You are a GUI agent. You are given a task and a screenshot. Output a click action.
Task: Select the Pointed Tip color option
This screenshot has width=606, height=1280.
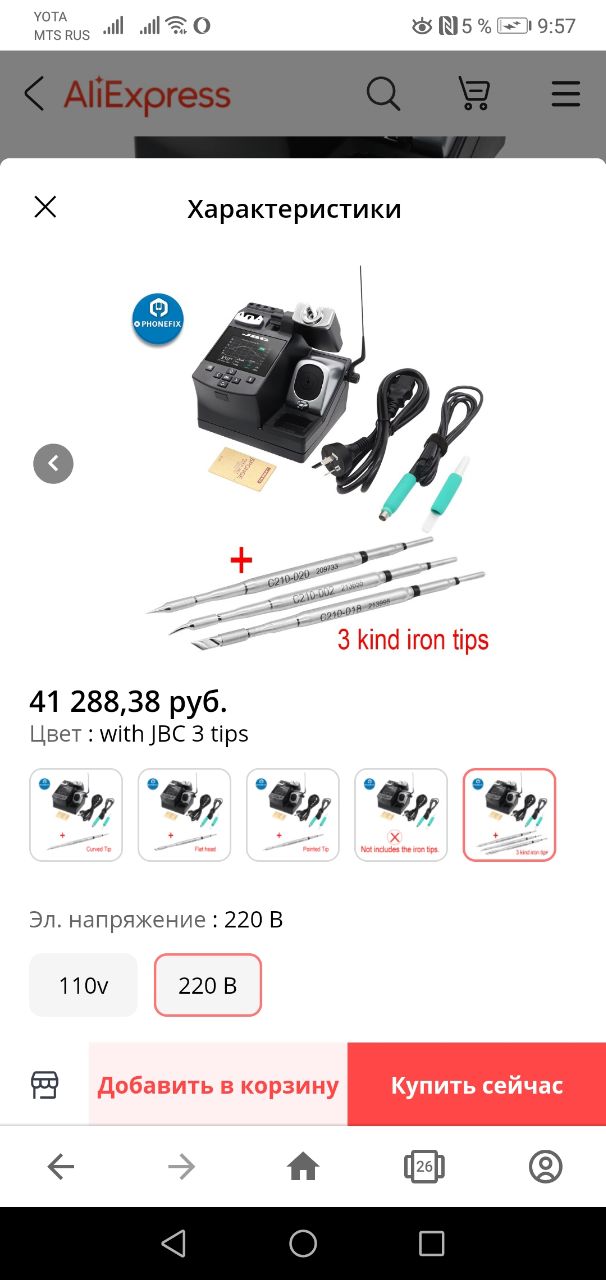[292, 815]
